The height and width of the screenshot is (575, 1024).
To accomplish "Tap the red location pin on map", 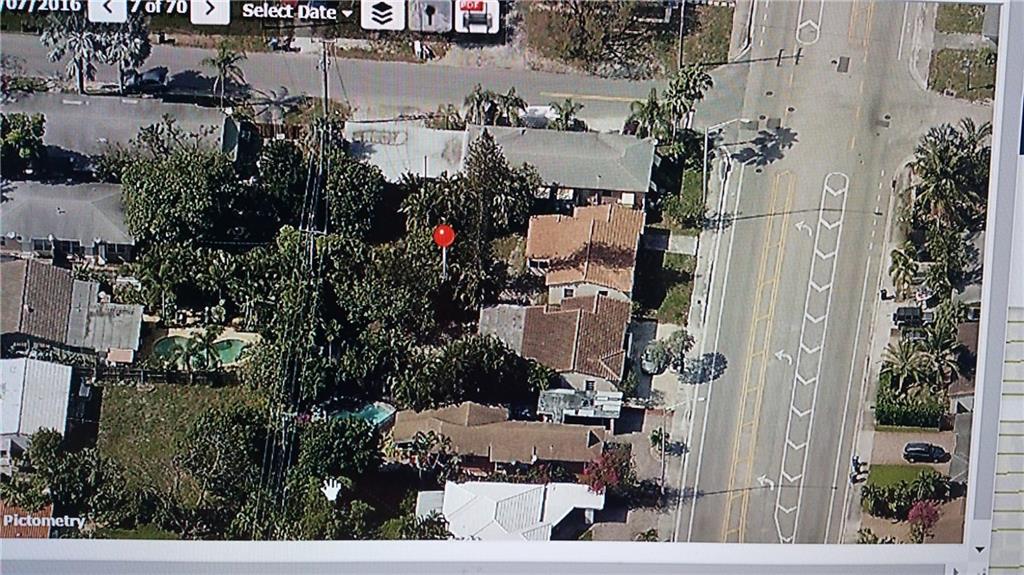I will click(x=444, y=236).
